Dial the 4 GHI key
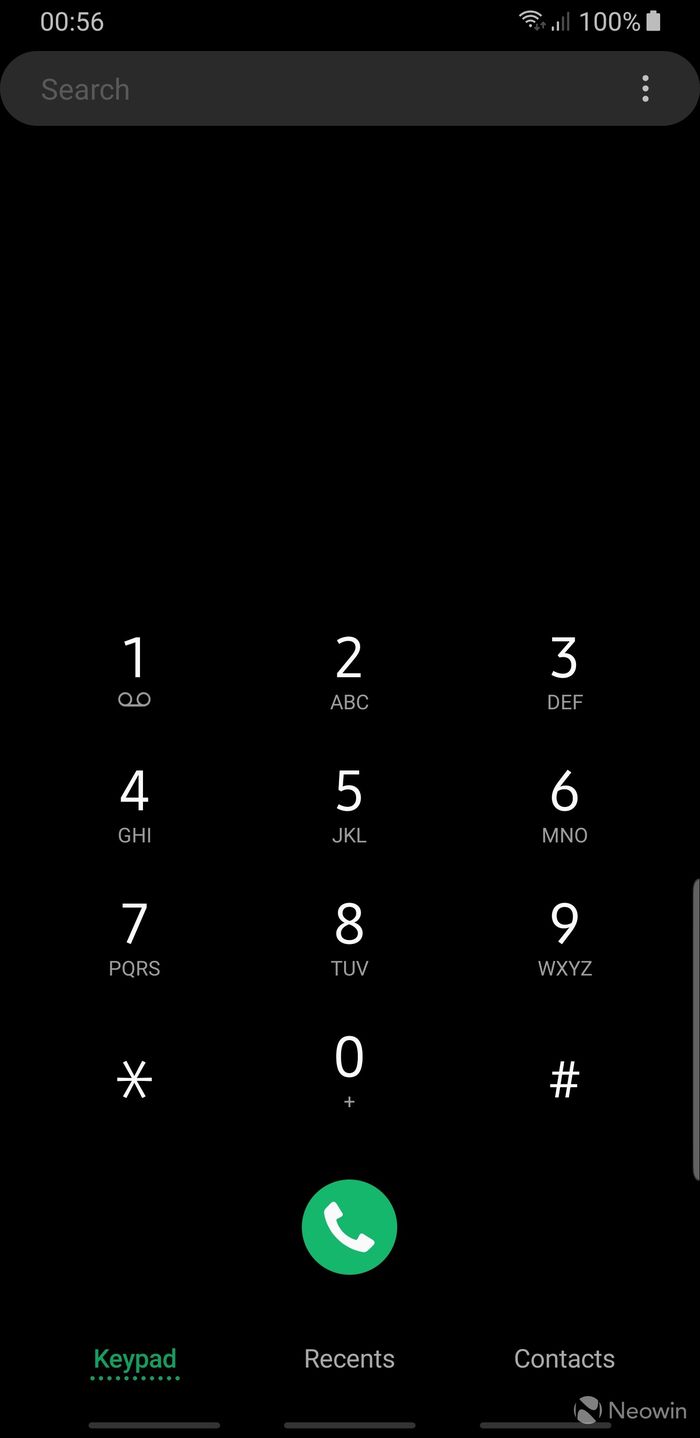700x1438 pixels. pos(135,805)
